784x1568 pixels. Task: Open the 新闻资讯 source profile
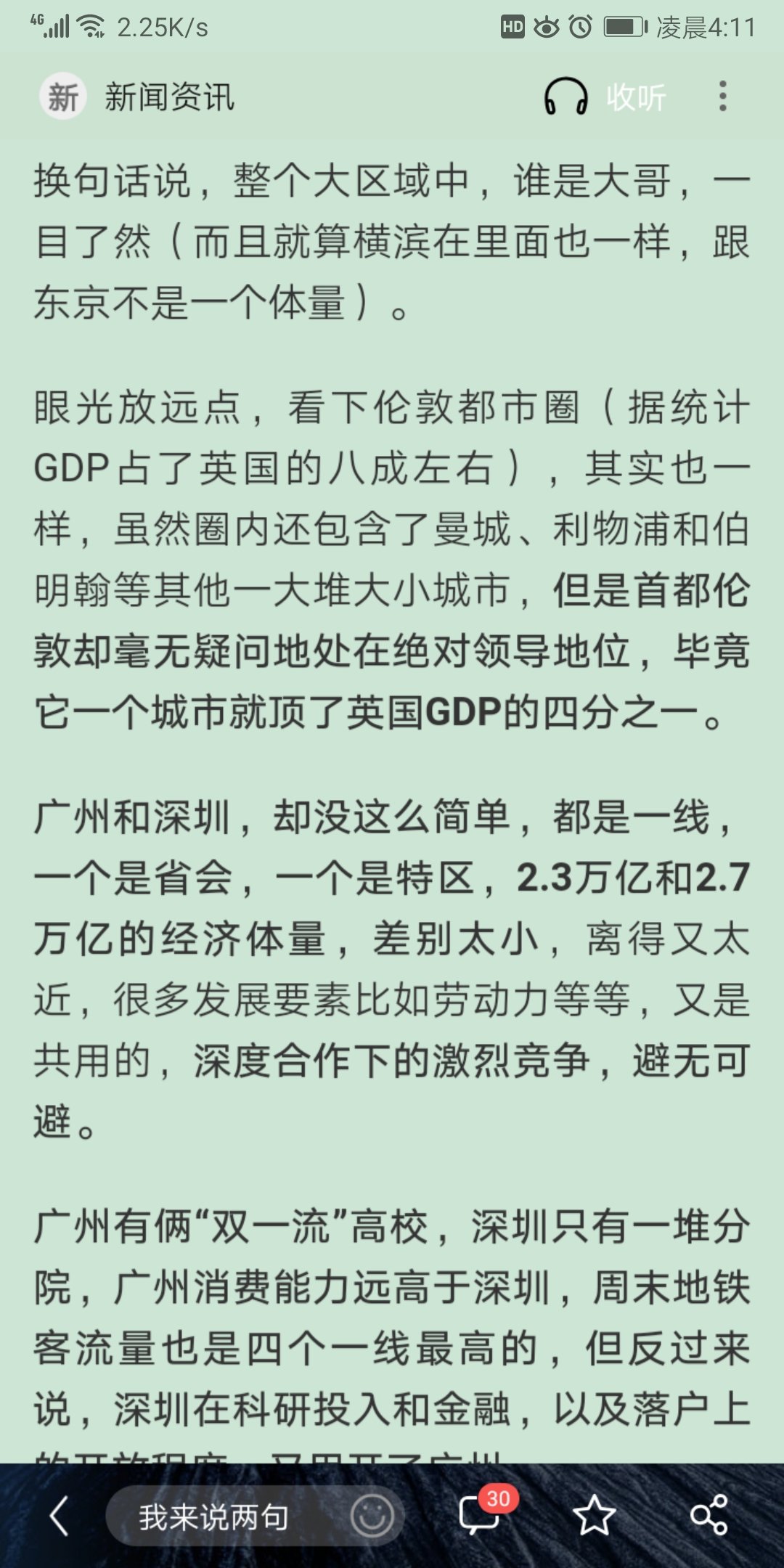pyautogui.click(x=138, y=97)
